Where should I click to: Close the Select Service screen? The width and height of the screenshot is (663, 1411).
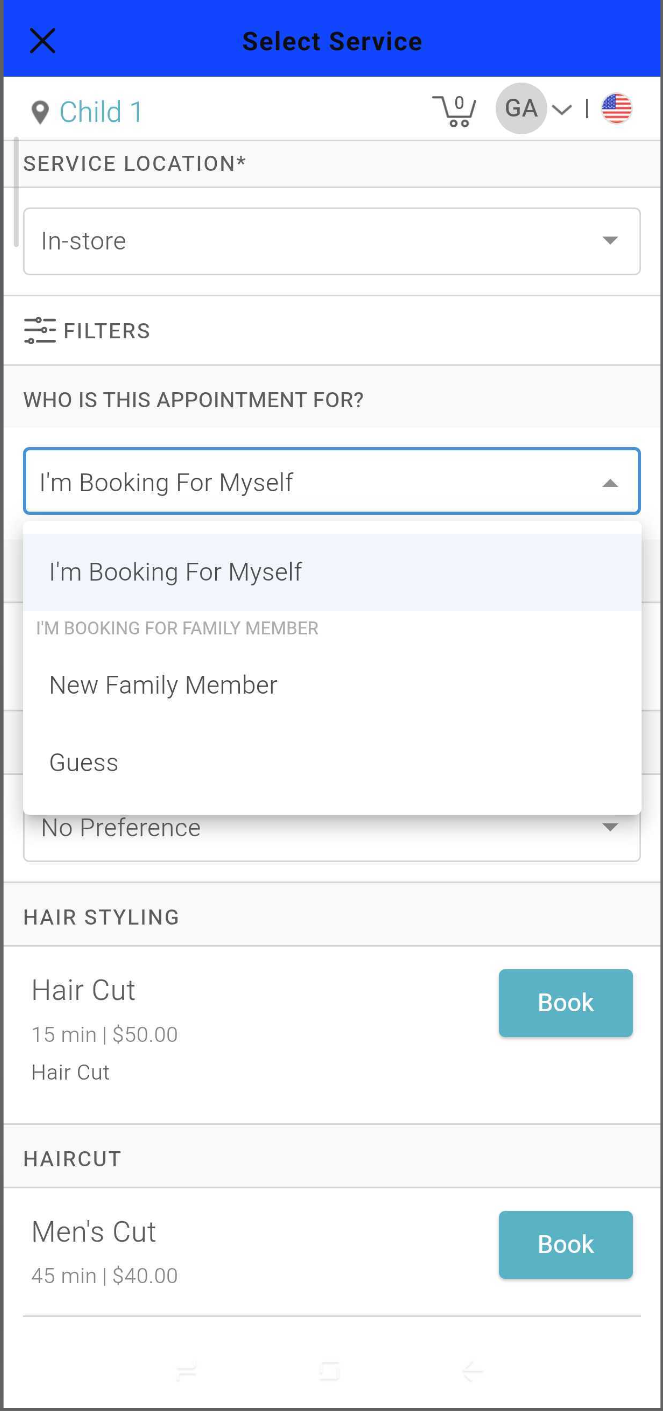(x=42, y=41)
